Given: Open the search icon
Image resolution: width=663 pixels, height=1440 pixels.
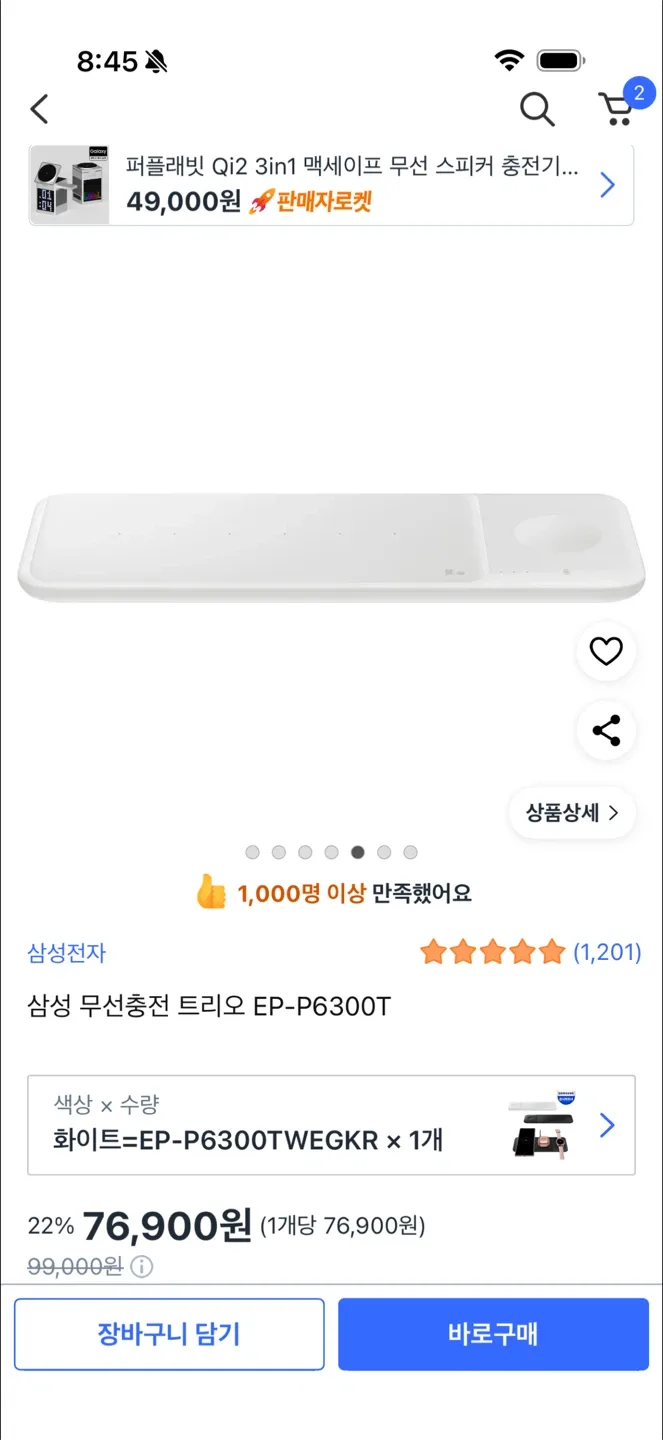Looking at the screenshot, I should coord(537,109).
